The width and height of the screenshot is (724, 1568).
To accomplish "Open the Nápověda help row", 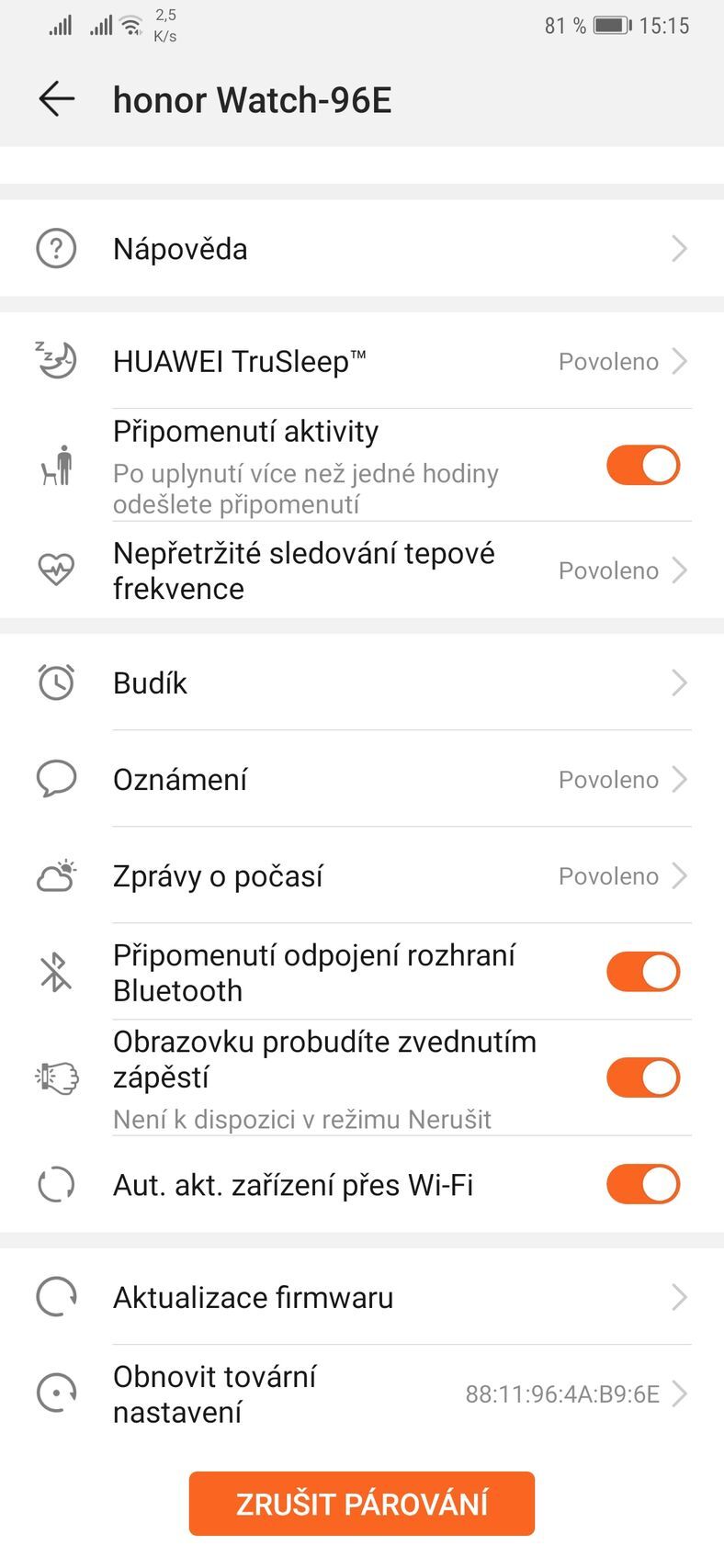I will coord(362,249).
